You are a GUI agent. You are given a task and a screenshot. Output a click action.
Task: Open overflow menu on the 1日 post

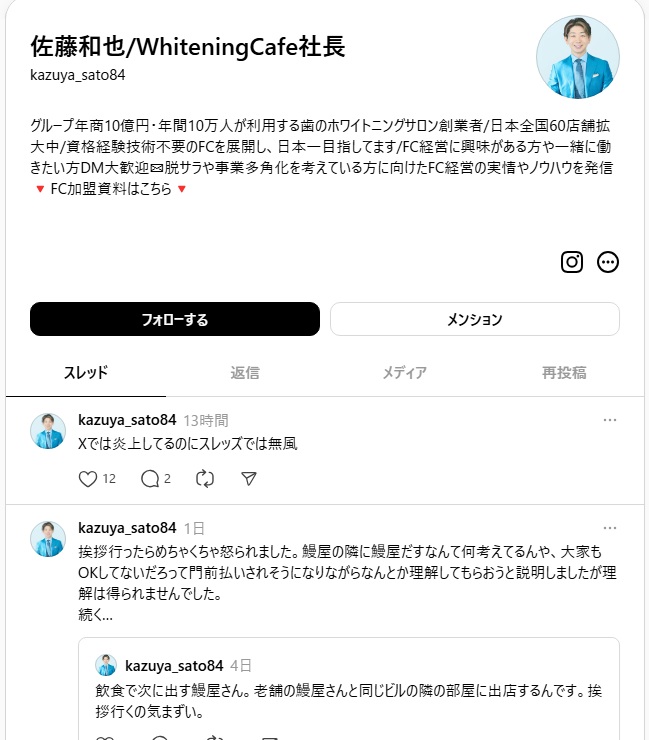pyautogui.click(x=610, y=528)
